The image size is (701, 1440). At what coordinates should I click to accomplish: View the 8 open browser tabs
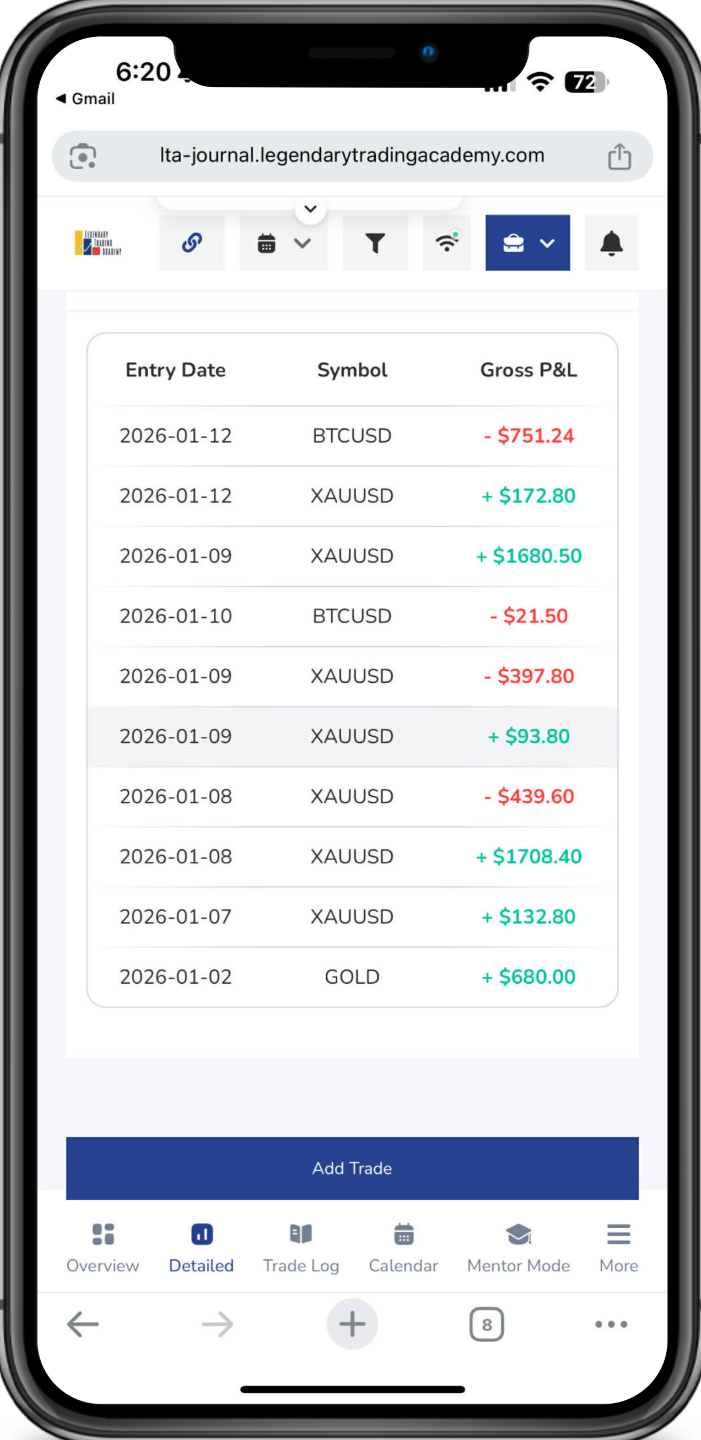pos(486,1325)
